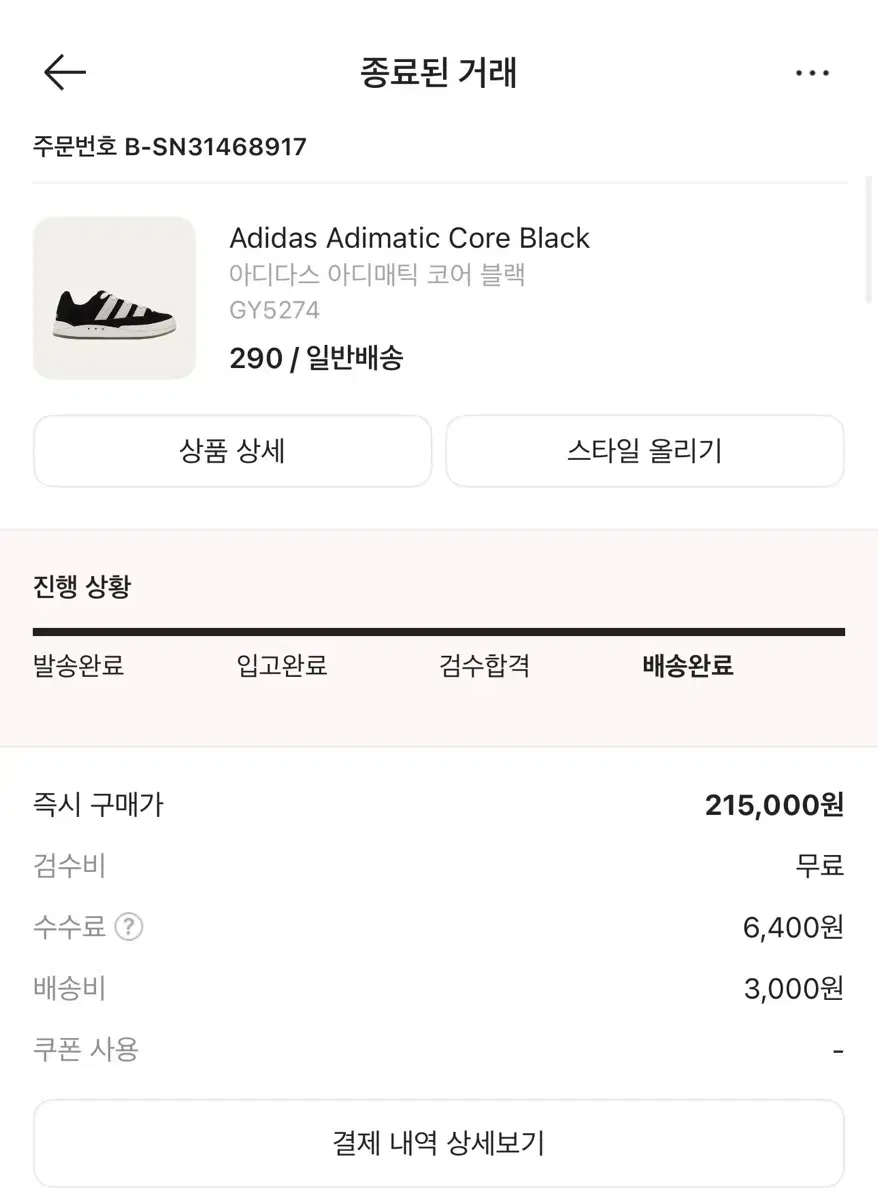Select the Korean name 아디다스 아디매틱 코어 블랙

click(x=377, y=276)
